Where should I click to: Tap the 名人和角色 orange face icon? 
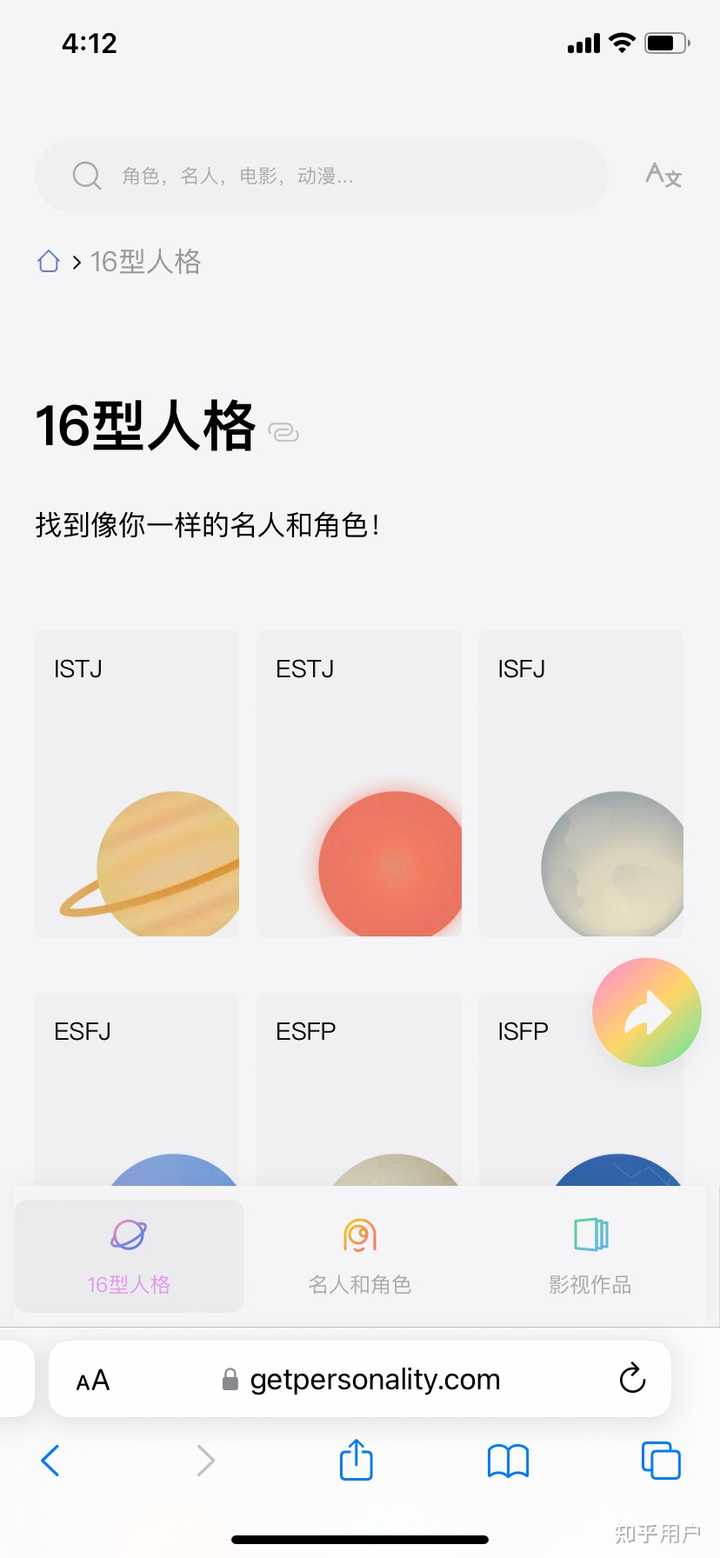pos(358,1234)
